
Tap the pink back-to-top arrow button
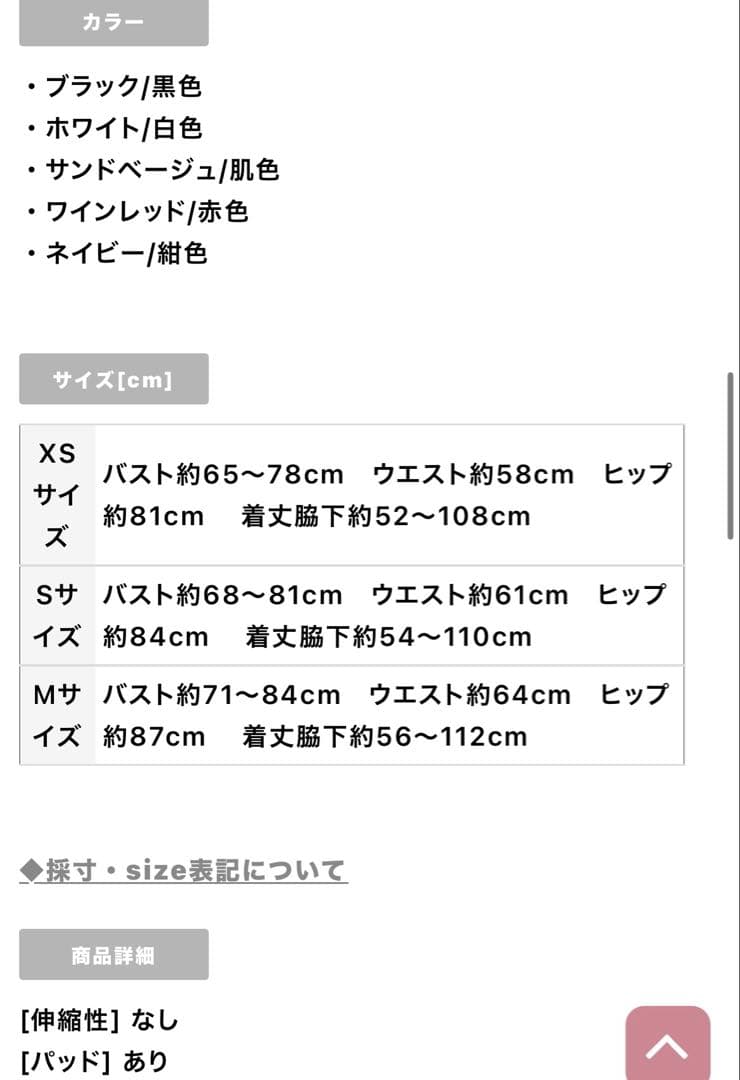(x=667, y=1044)
